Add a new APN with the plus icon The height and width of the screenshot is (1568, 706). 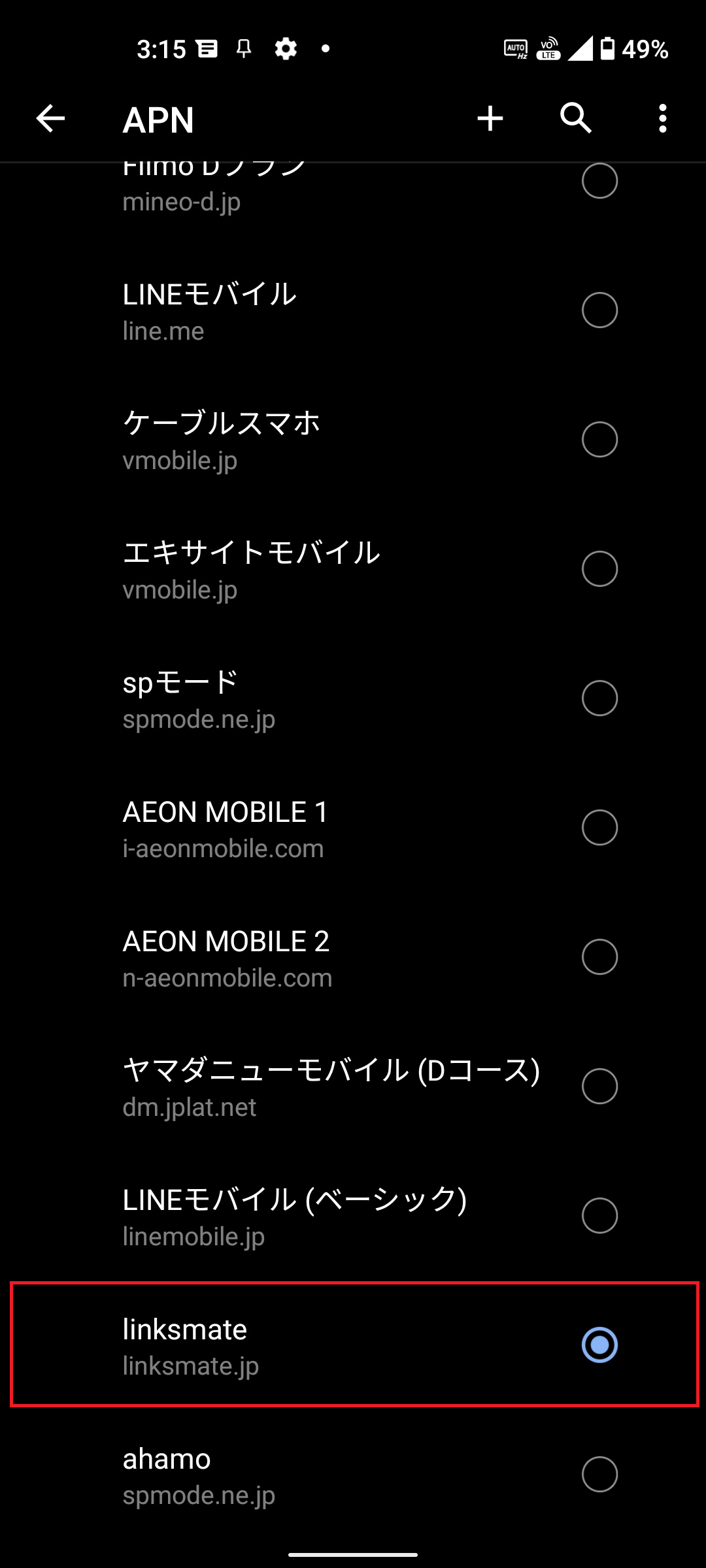(490, 119)
